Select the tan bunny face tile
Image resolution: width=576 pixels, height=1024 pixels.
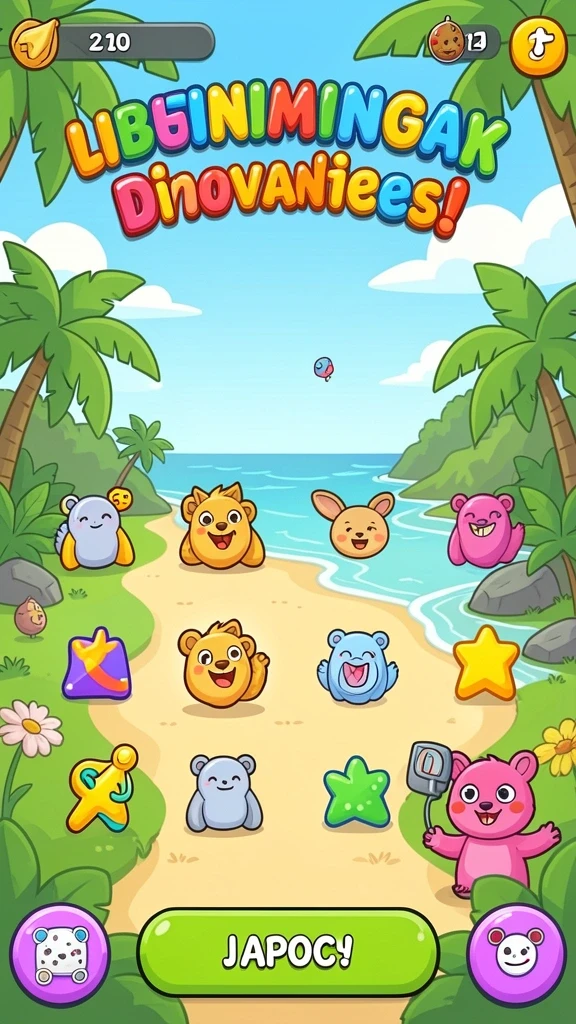click(355, 524)
